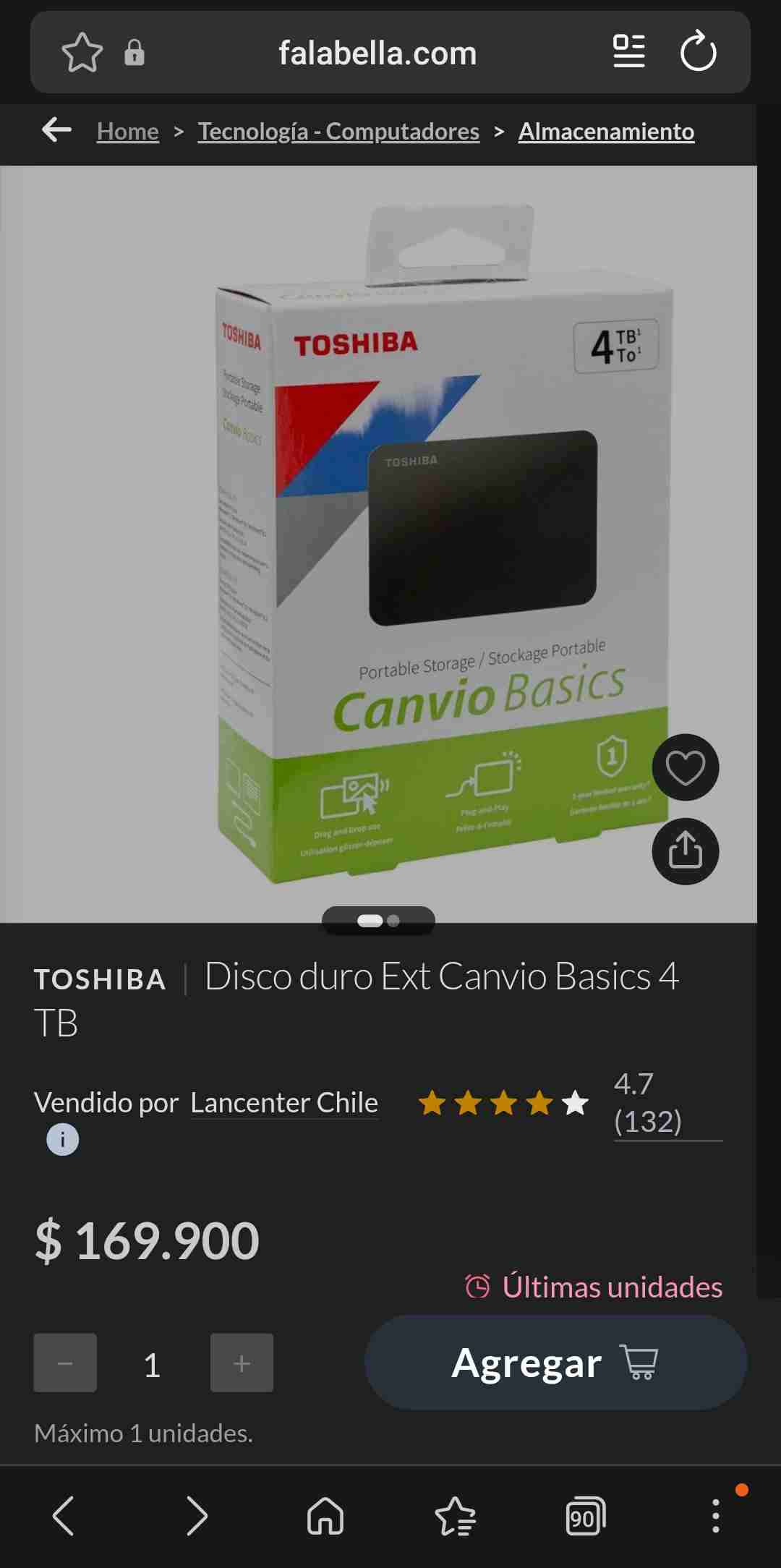Open the browser menu via three dots
This screenshot has height=1568, width=781.
tap(716, 1517)
